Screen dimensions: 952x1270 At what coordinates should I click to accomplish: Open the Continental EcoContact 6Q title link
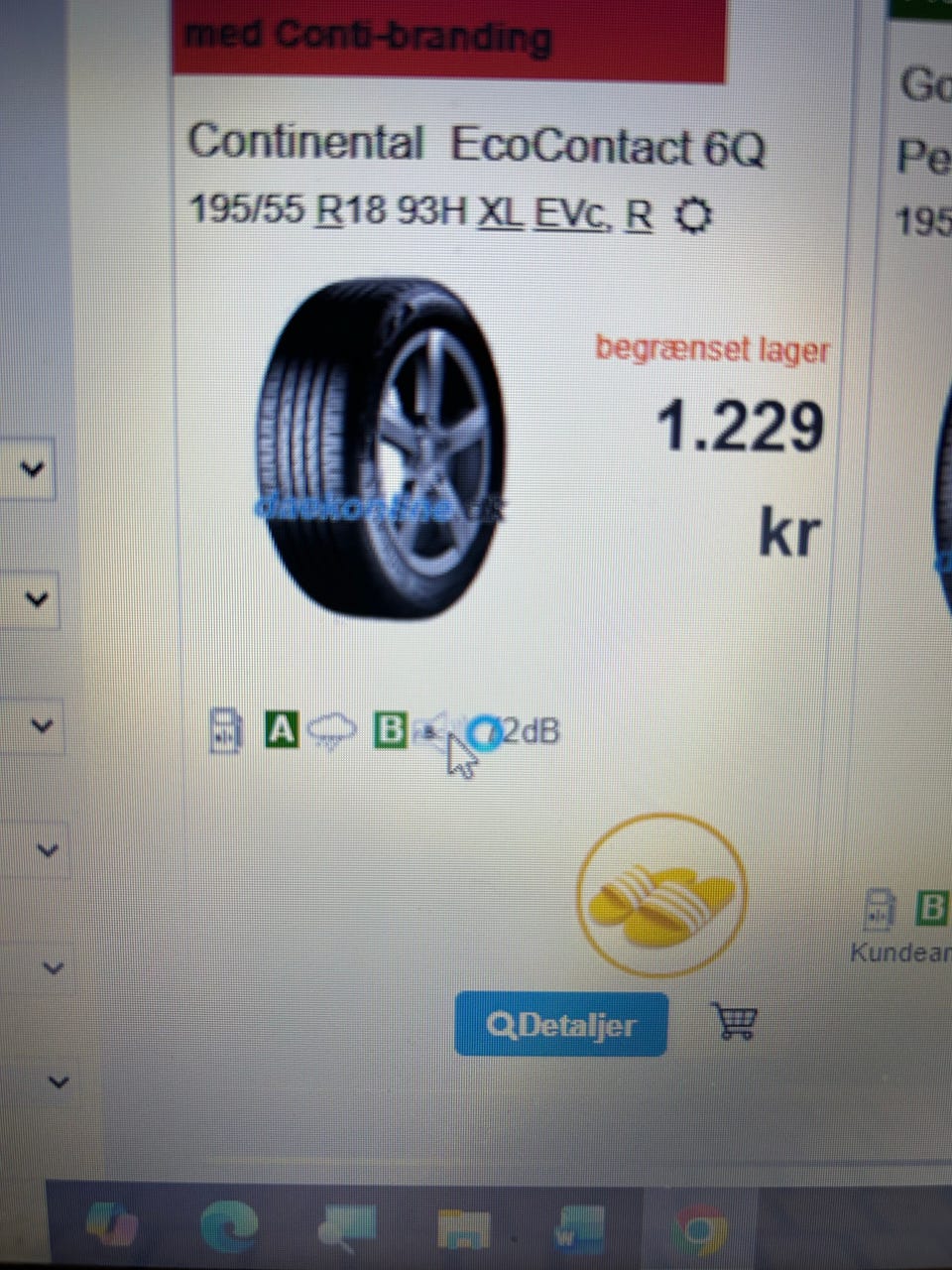(x=476, y=145)
